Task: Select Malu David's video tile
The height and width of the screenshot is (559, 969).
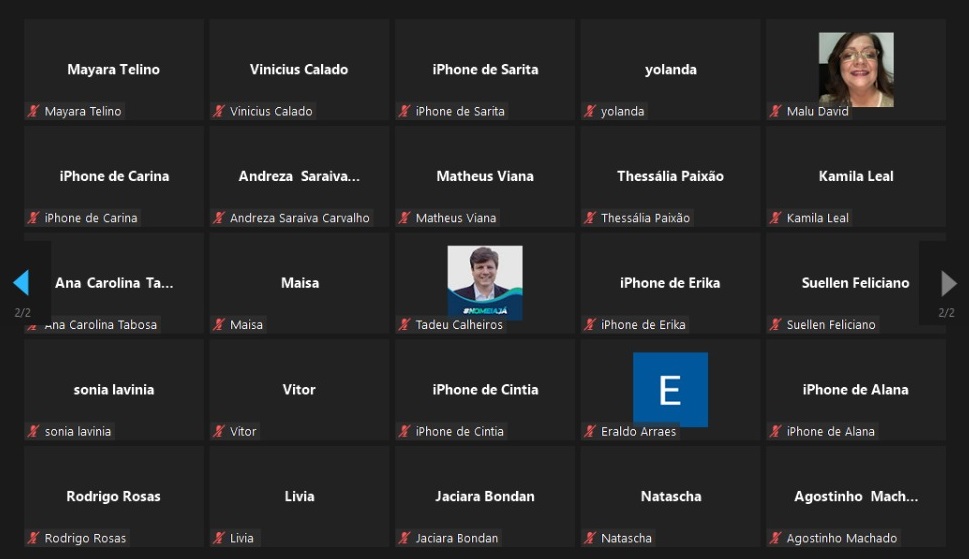Action: [x=856, y=70]
